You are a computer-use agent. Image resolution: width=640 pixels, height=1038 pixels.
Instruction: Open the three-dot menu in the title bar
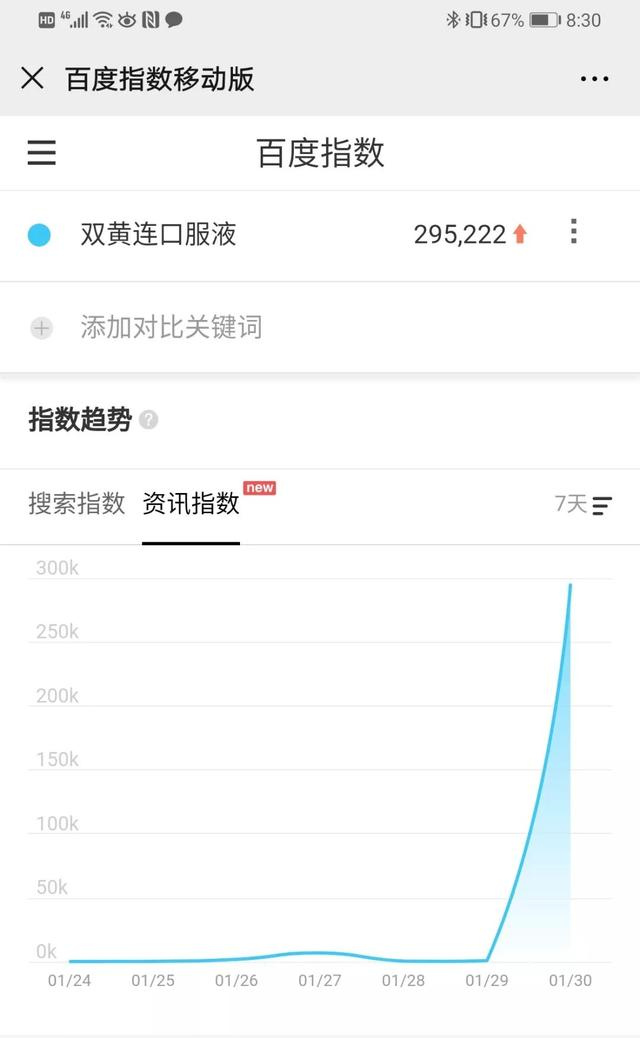[594, 79]
